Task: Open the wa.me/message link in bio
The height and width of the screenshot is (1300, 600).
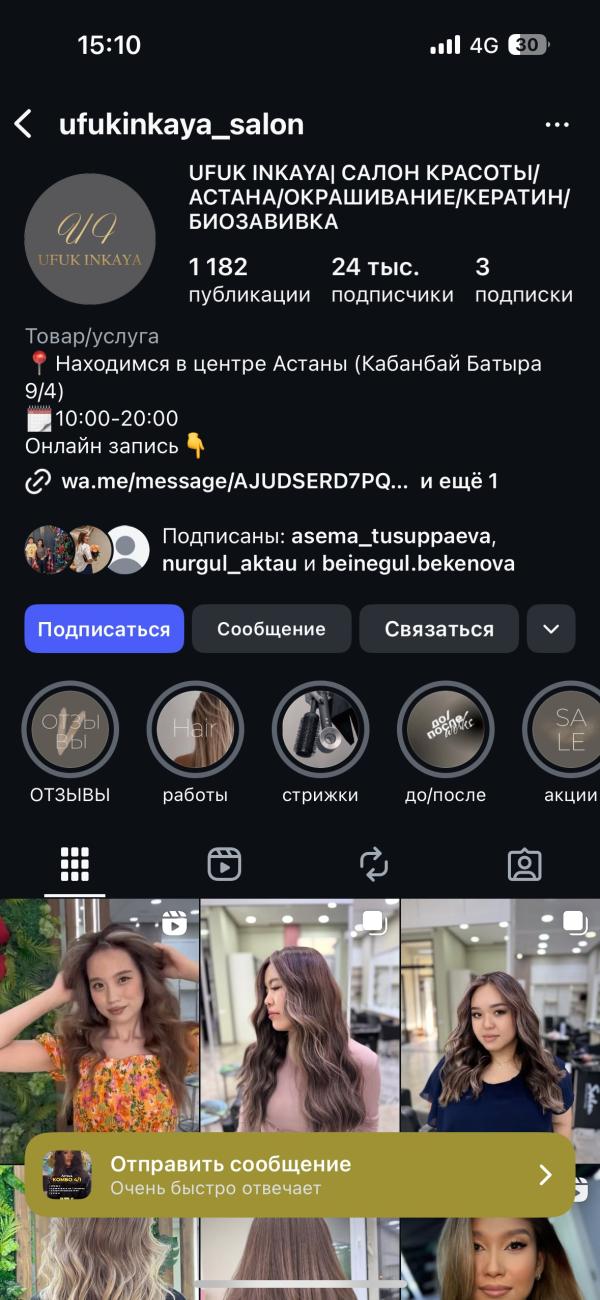Action: [x=235, y=481]
